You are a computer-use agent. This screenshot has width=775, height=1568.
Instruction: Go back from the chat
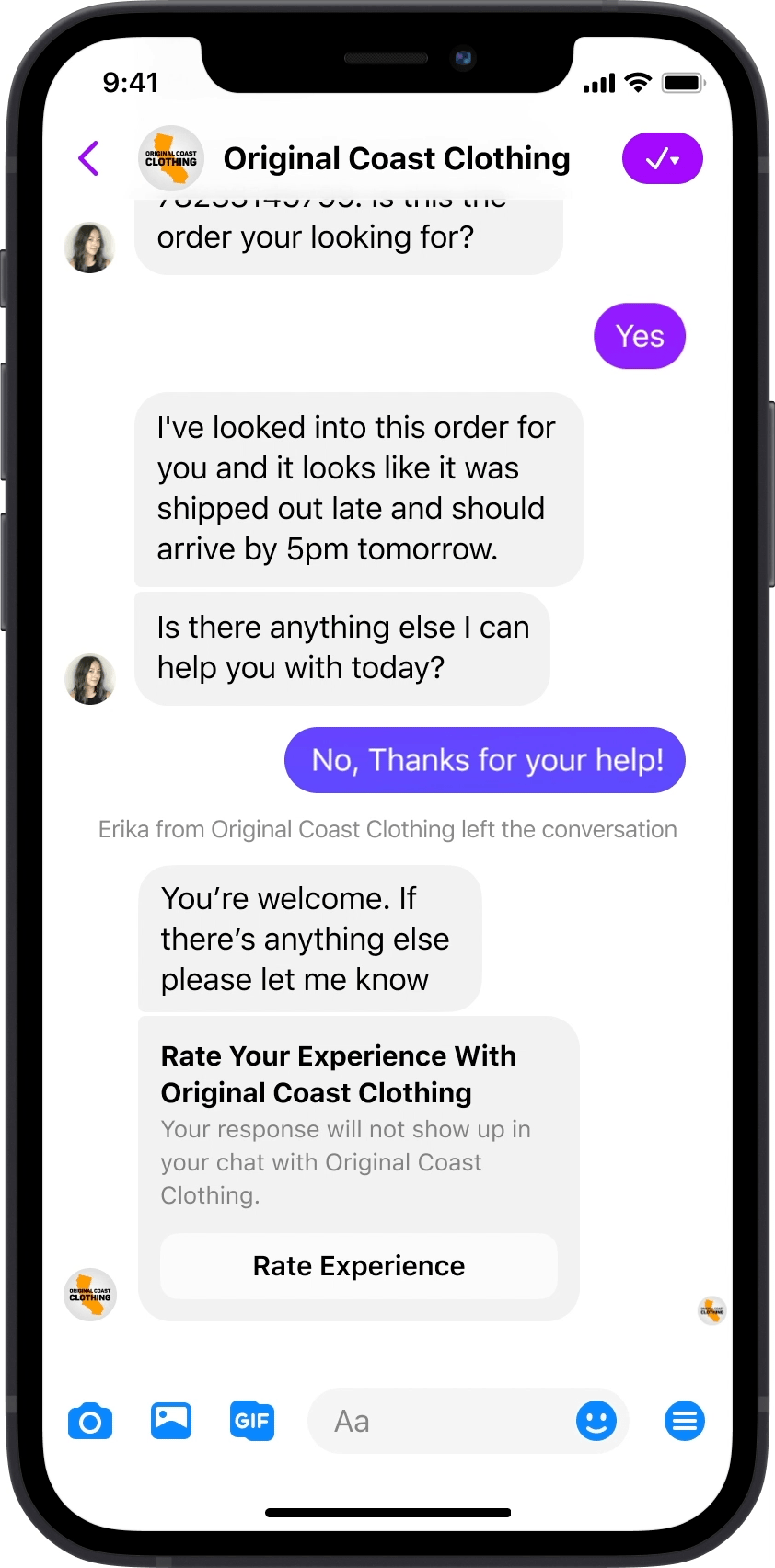coord(89,158)
